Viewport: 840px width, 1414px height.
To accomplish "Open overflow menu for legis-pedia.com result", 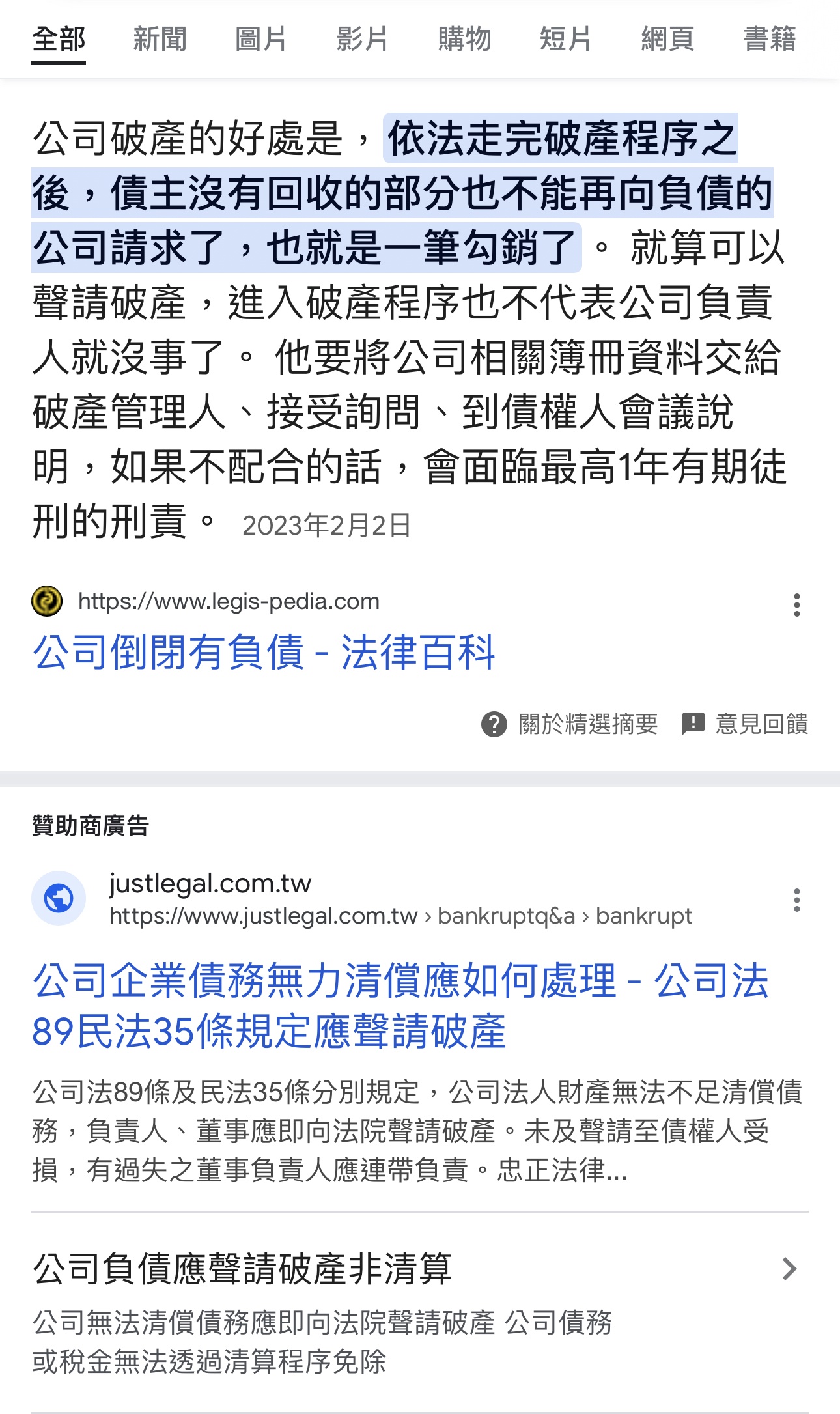I will click(796, 605).
